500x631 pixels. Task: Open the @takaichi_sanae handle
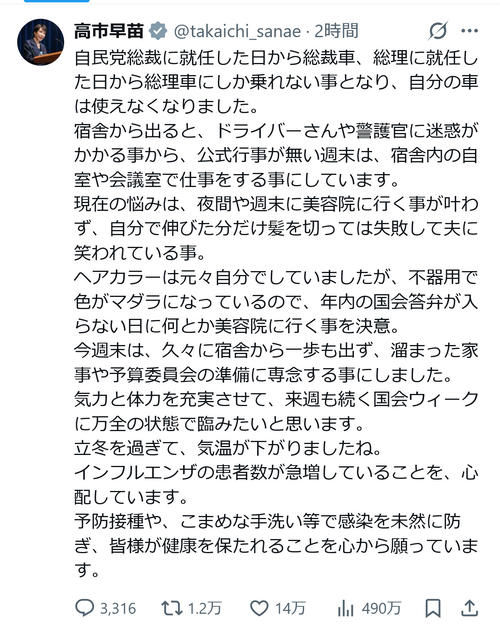point(237,31)
